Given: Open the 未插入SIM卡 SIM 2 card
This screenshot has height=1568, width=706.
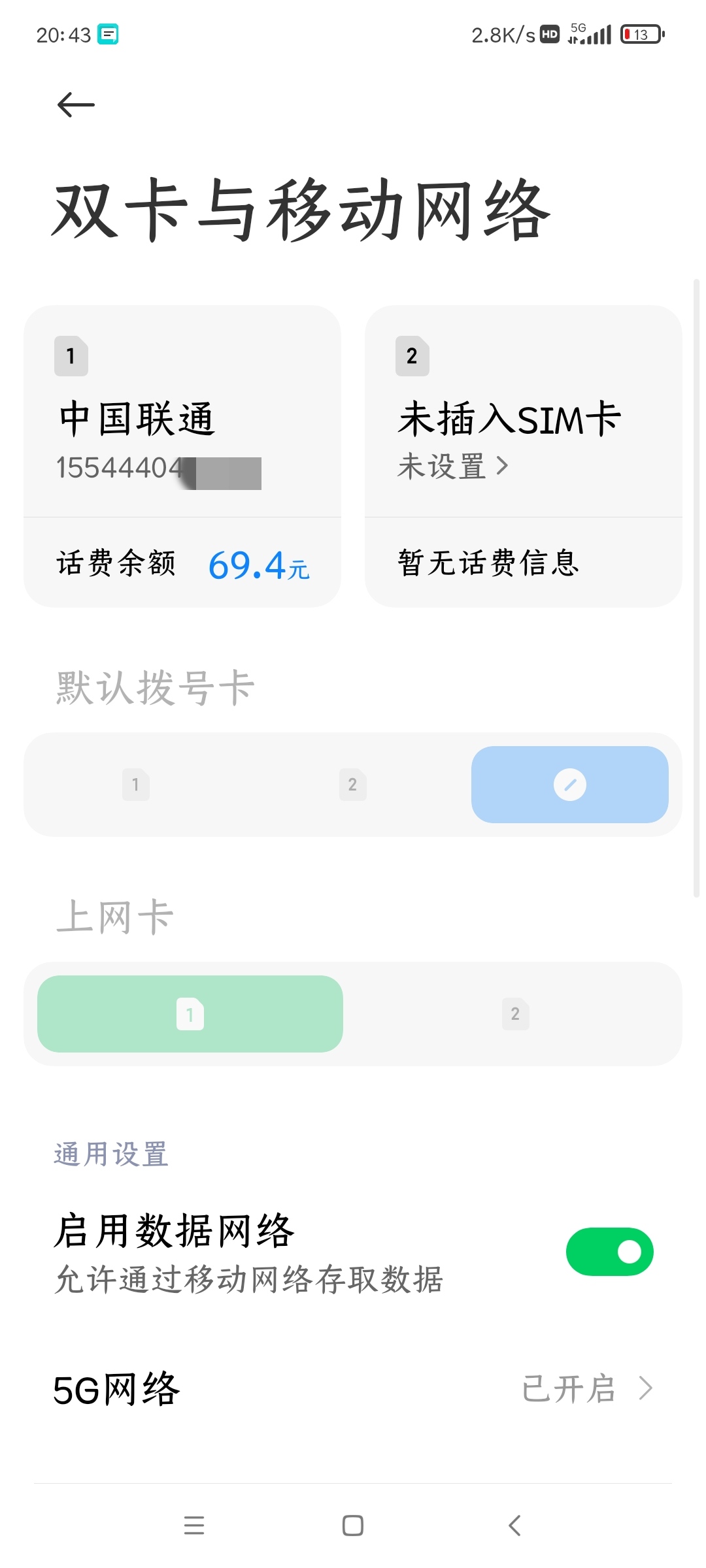Looking at the screenshot, I should tap(524, 412).
